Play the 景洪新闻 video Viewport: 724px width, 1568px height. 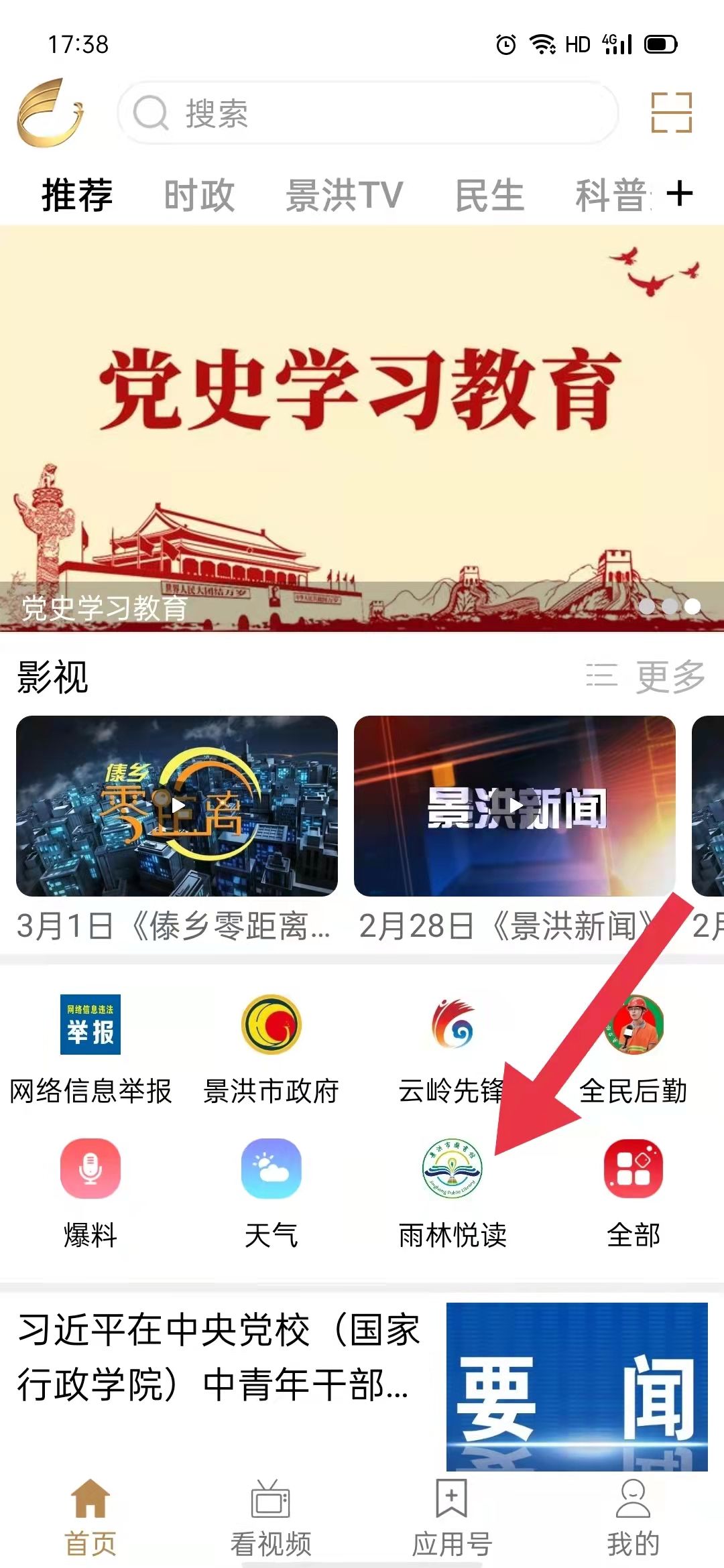(x=515, y=805)
